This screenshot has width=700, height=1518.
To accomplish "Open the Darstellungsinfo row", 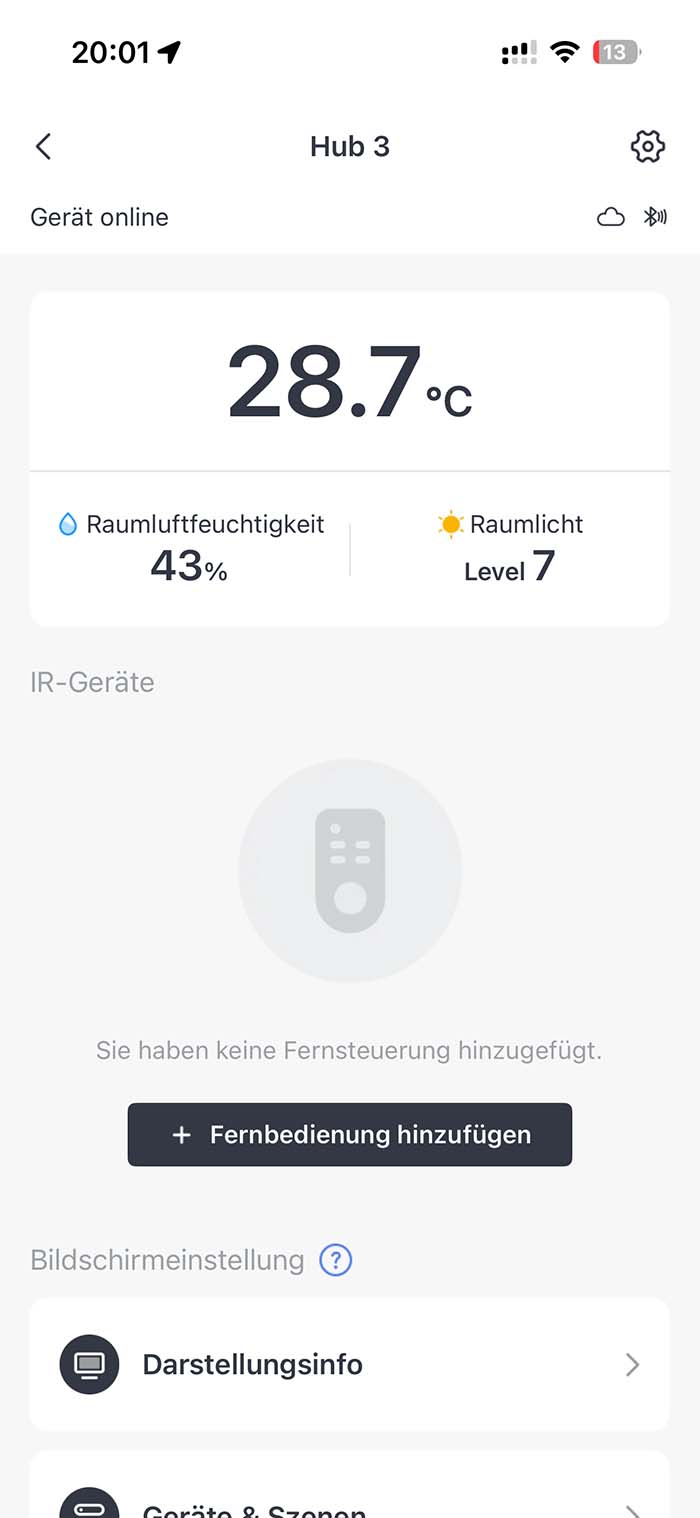I will 350,1364.
